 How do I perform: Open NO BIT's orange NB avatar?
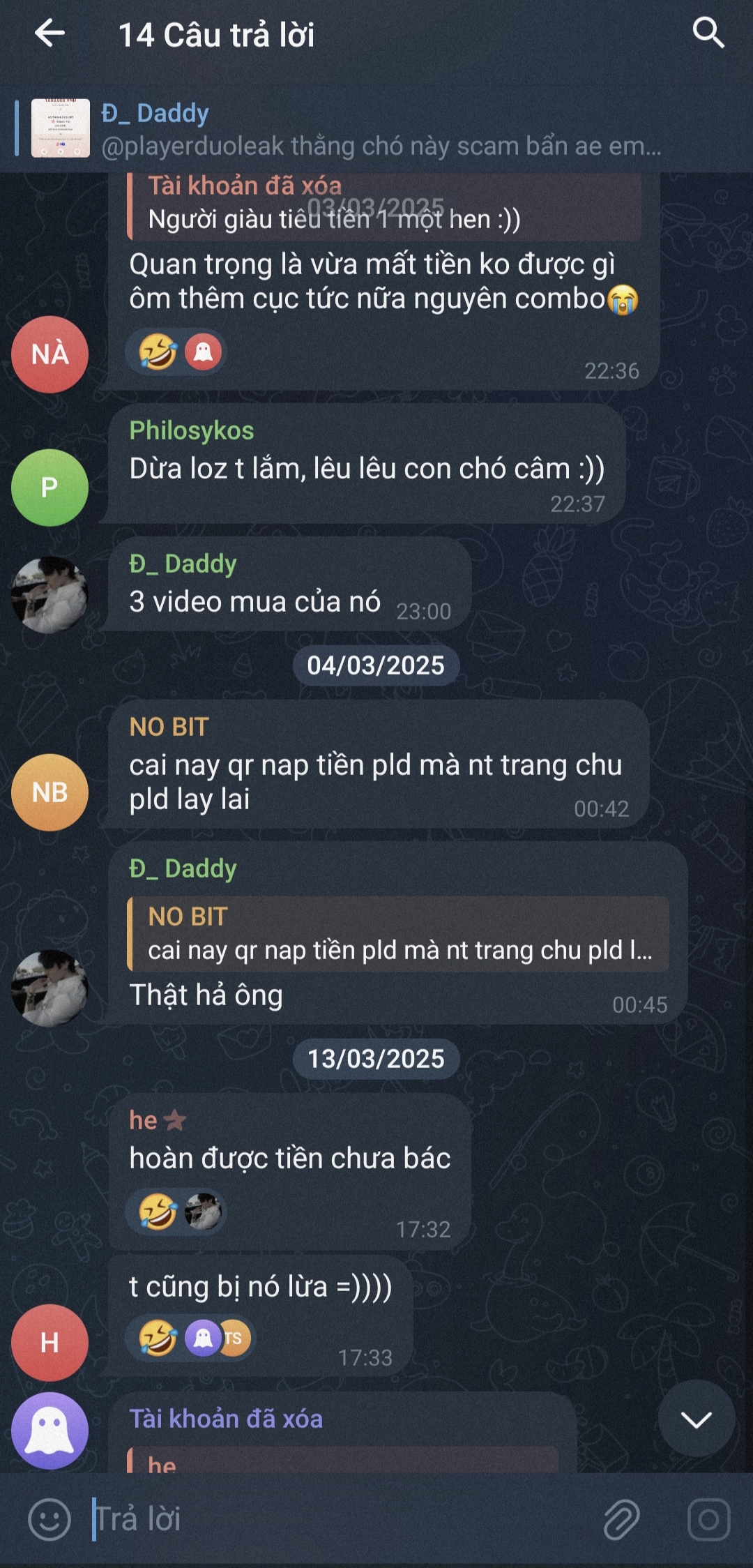50,792
